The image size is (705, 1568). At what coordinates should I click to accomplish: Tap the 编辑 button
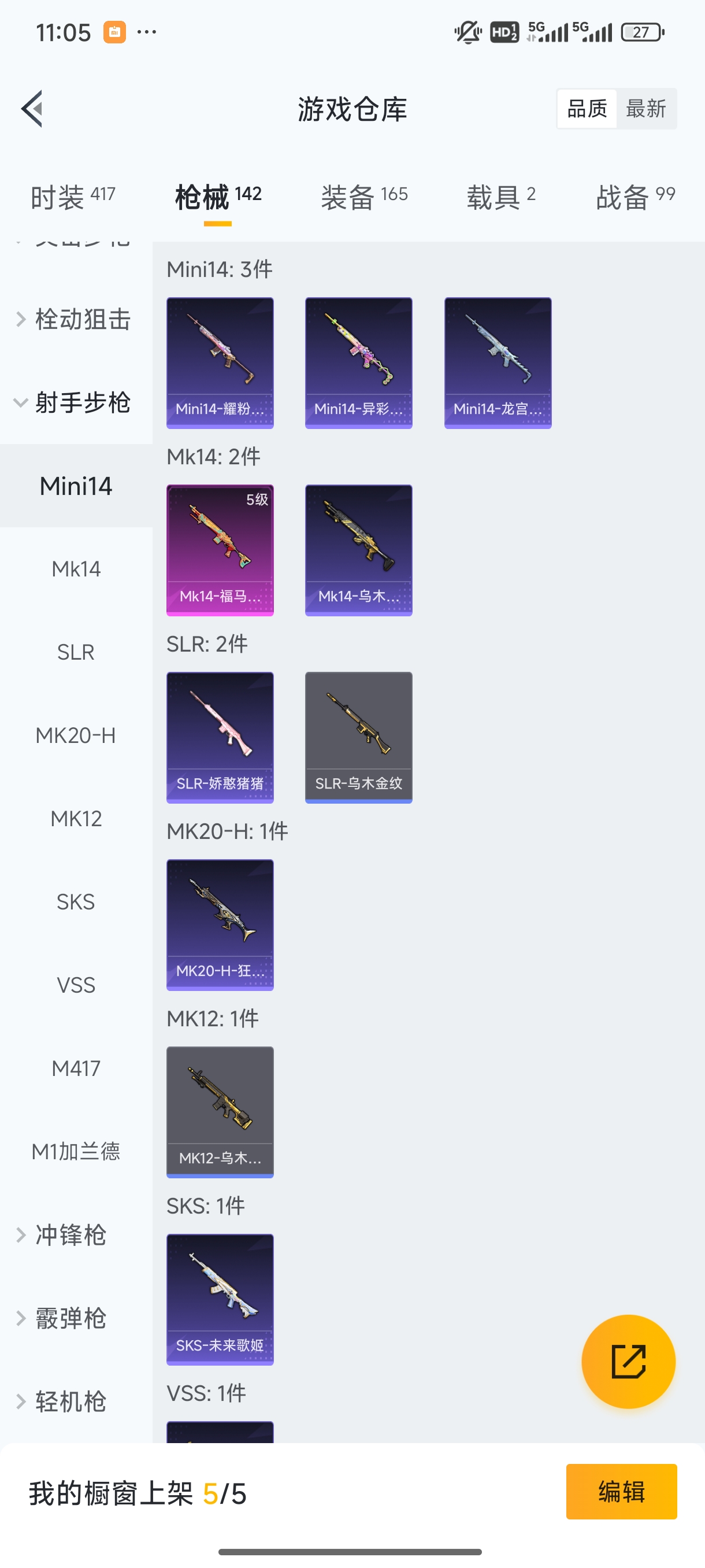(x=621, y=1491)
